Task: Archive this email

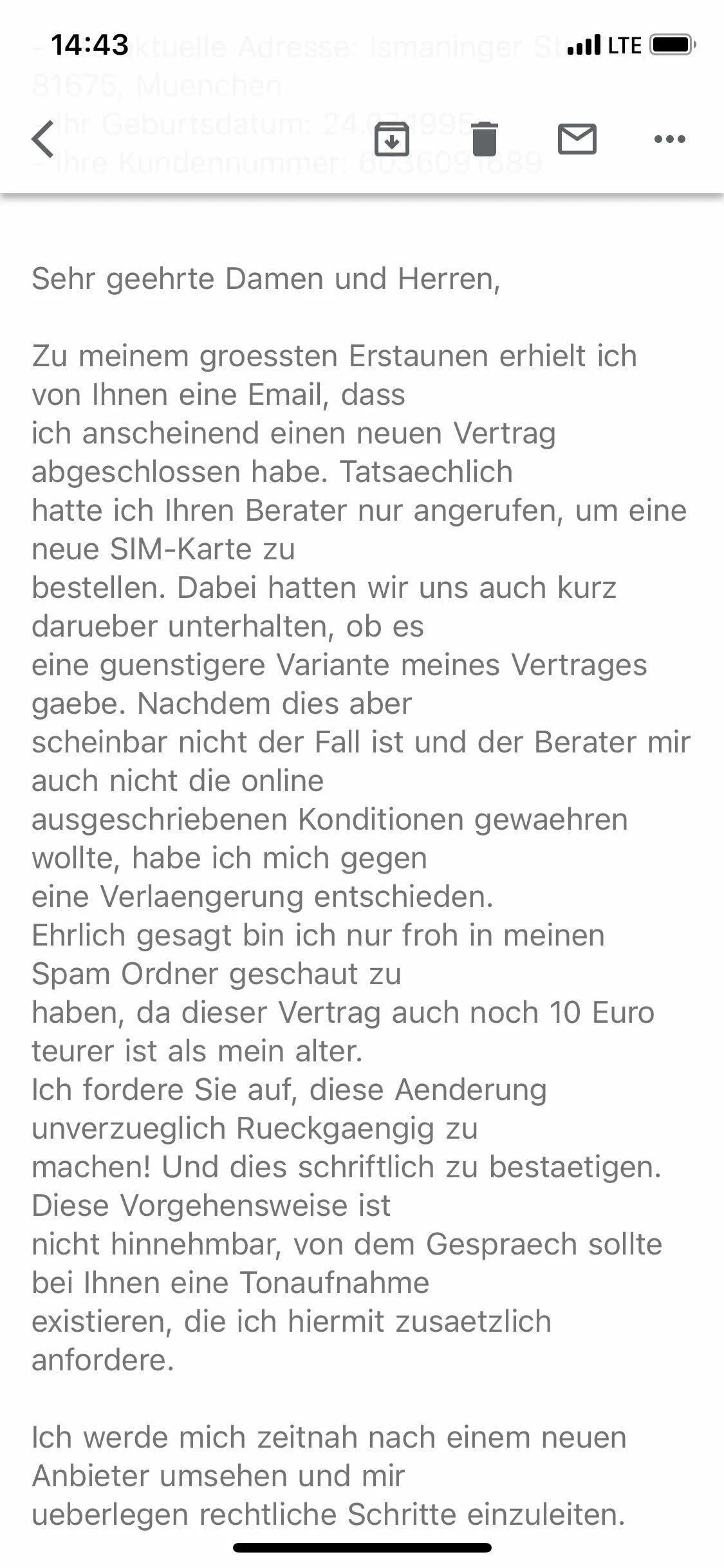Action: tap(392, 139)
